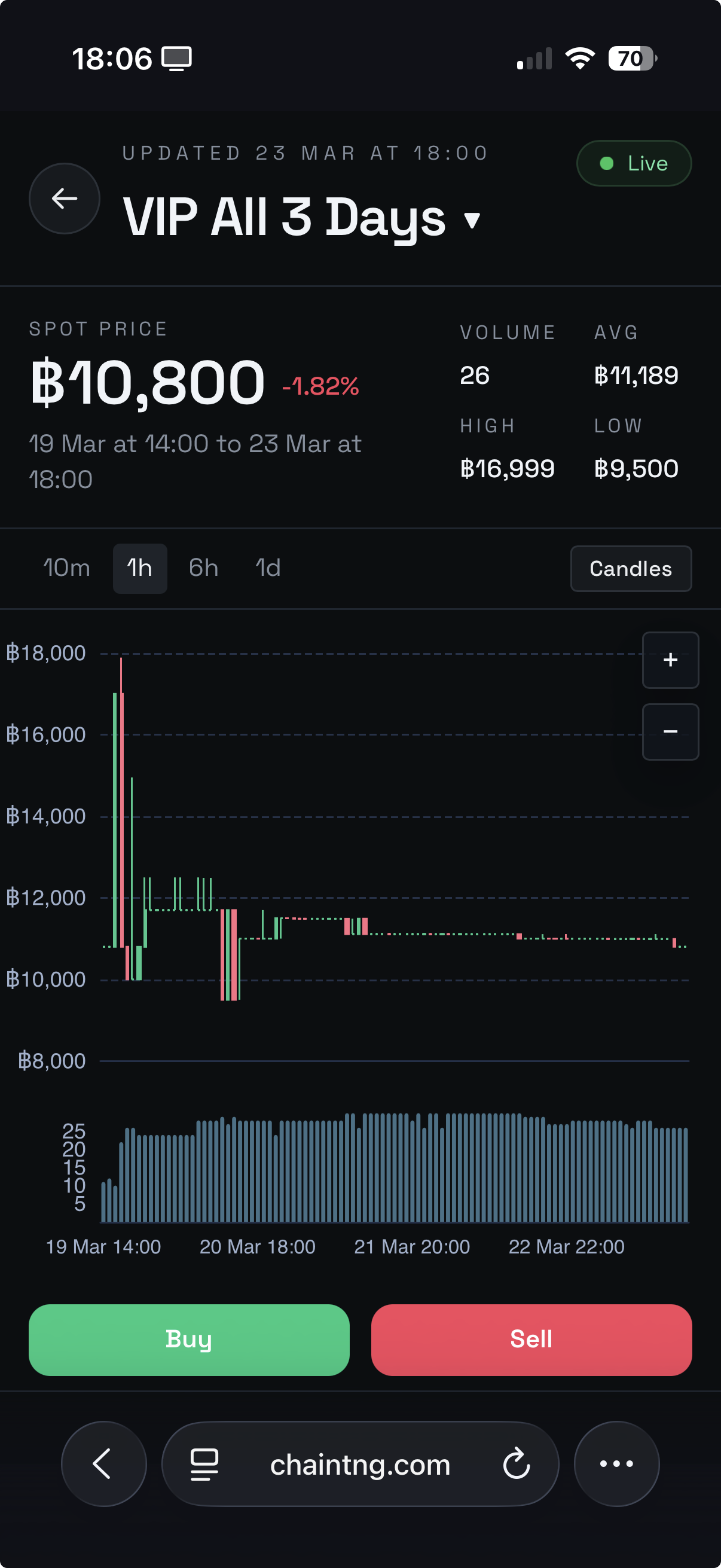Open the browser page menu icon
The height and width of the screenshot is (1568, 721).
pos(204,1463)
